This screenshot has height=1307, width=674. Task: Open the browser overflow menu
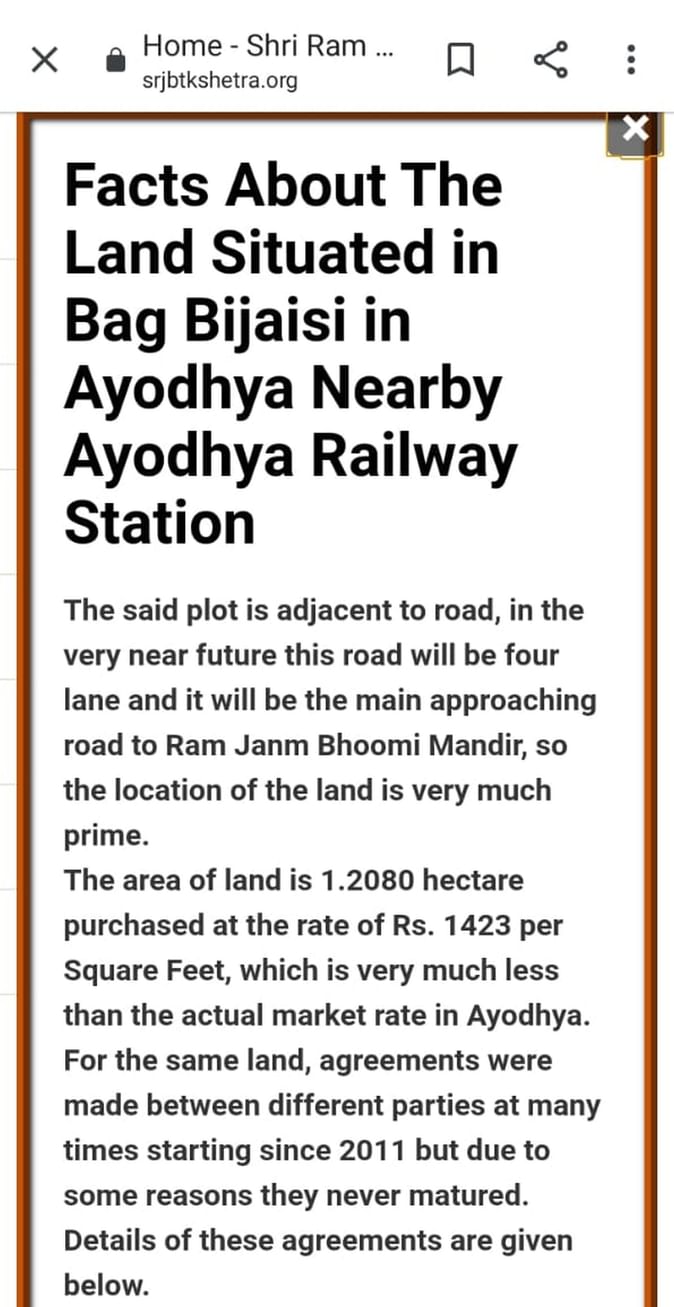click(630, 60)
